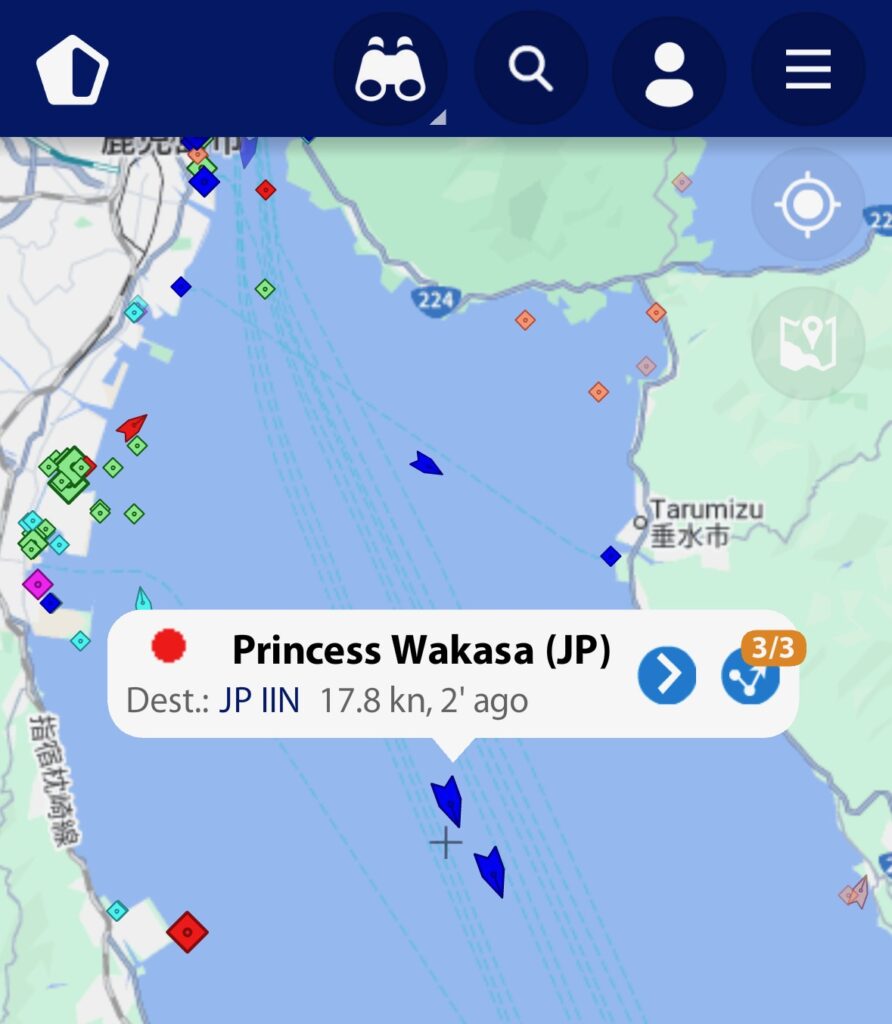Open the hamburger main menu
This screenshot has height=1024, width=892.
[808, 70]
